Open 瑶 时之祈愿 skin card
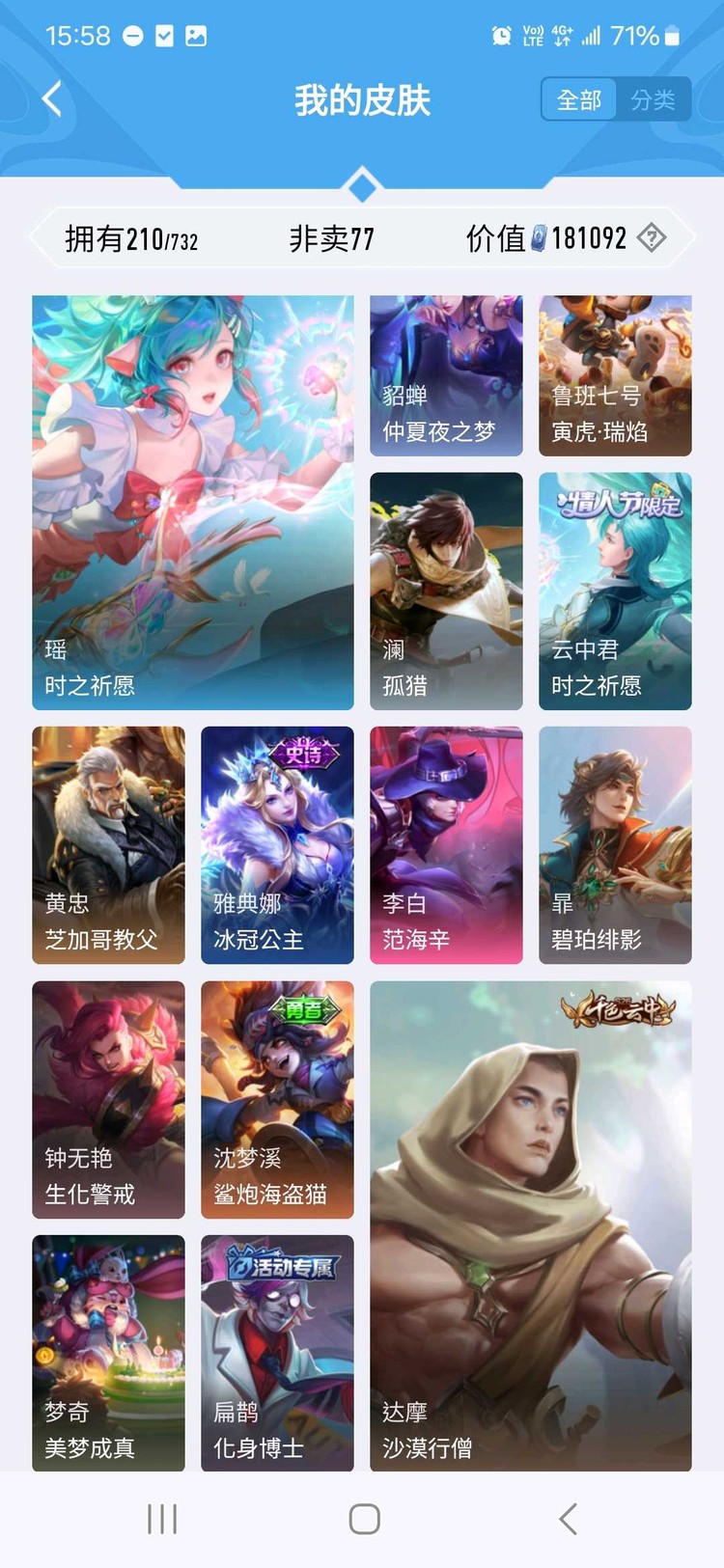The width and height of the screenshot is (724, 1568). click(193, 502)
